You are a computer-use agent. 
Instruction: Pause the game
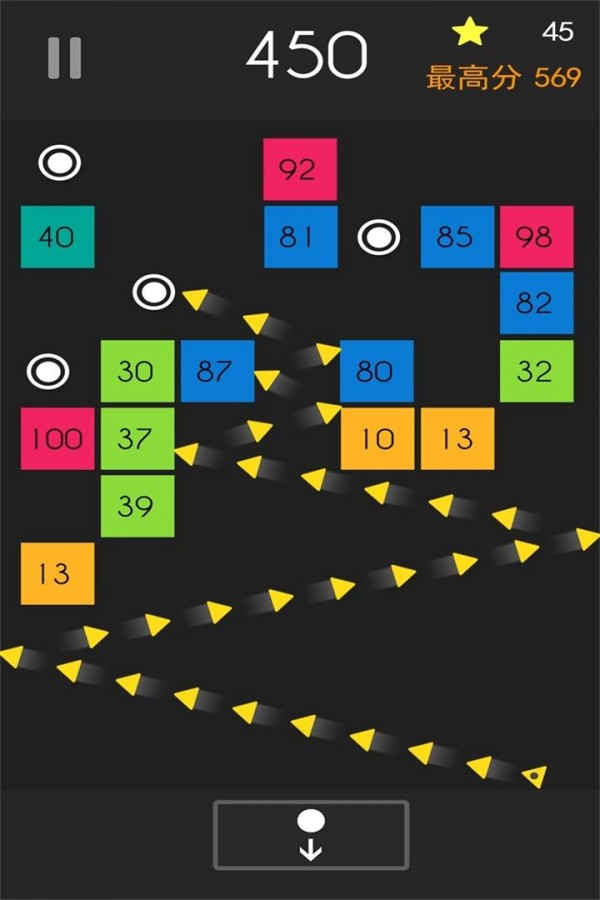[x=65, y=58]
